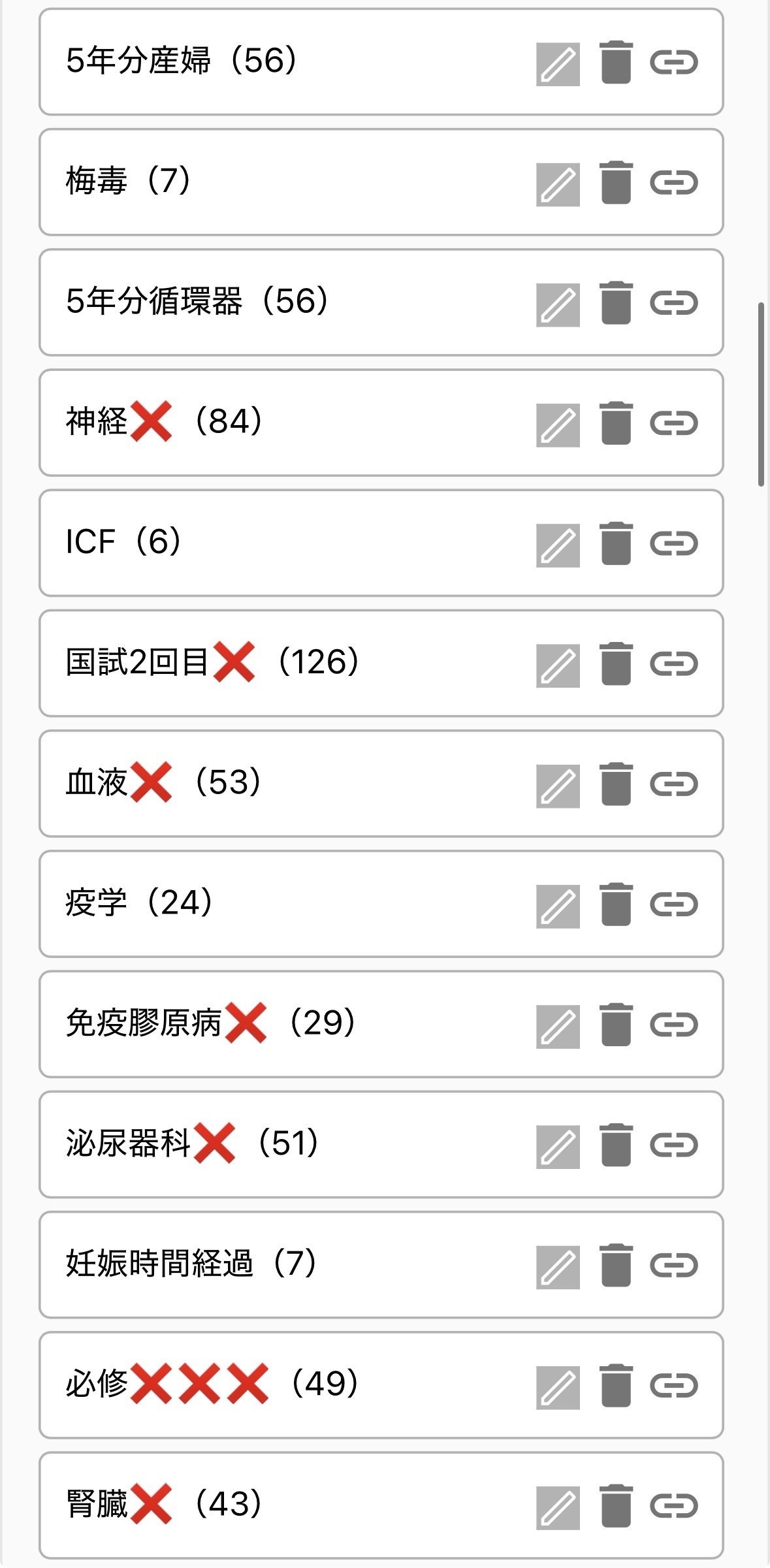Open the ICF flashcard set

tap(261, 541)
